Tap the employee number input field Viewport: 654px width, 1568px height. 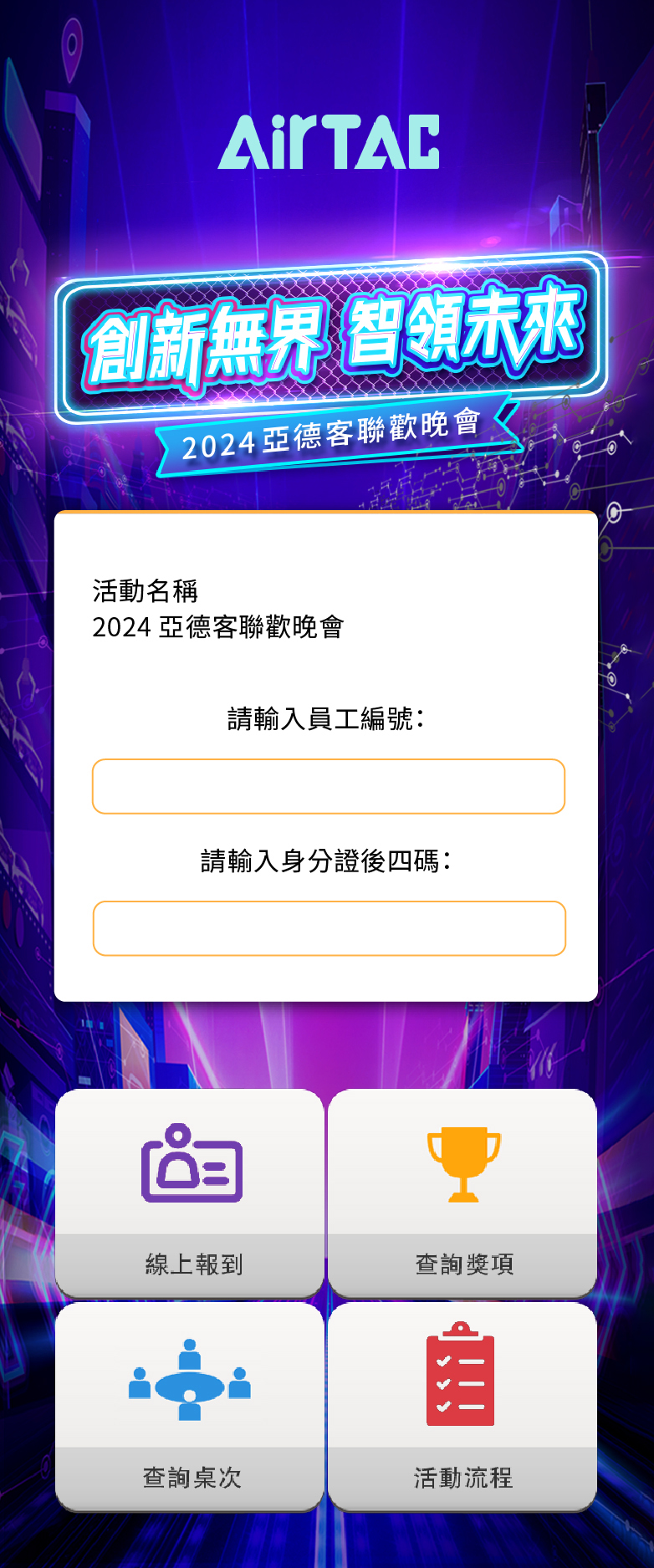click(x=329, y=786)
